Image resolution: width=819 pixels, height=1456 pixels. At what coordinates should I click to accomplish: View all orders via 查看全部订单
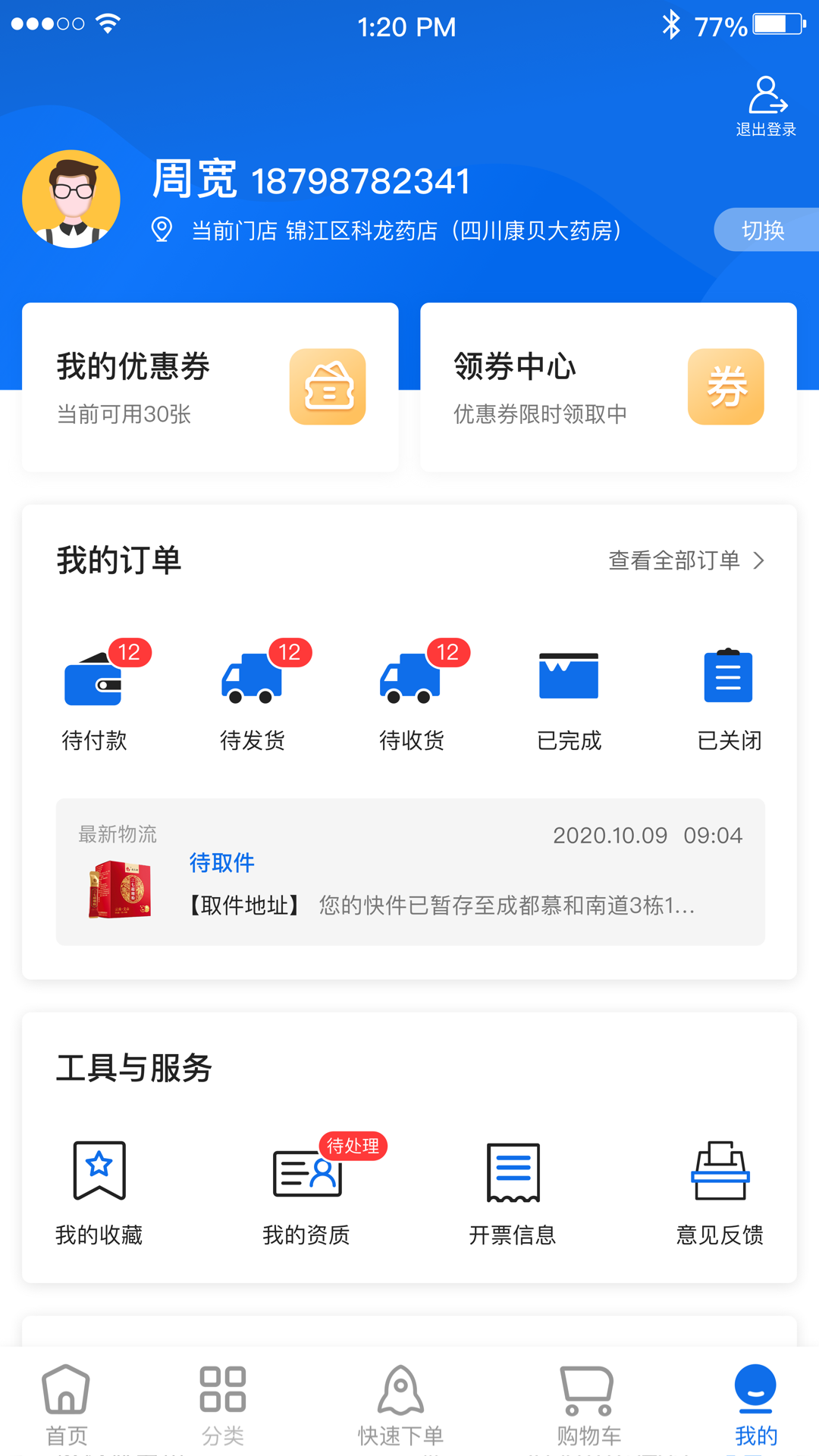pos(686,560)
